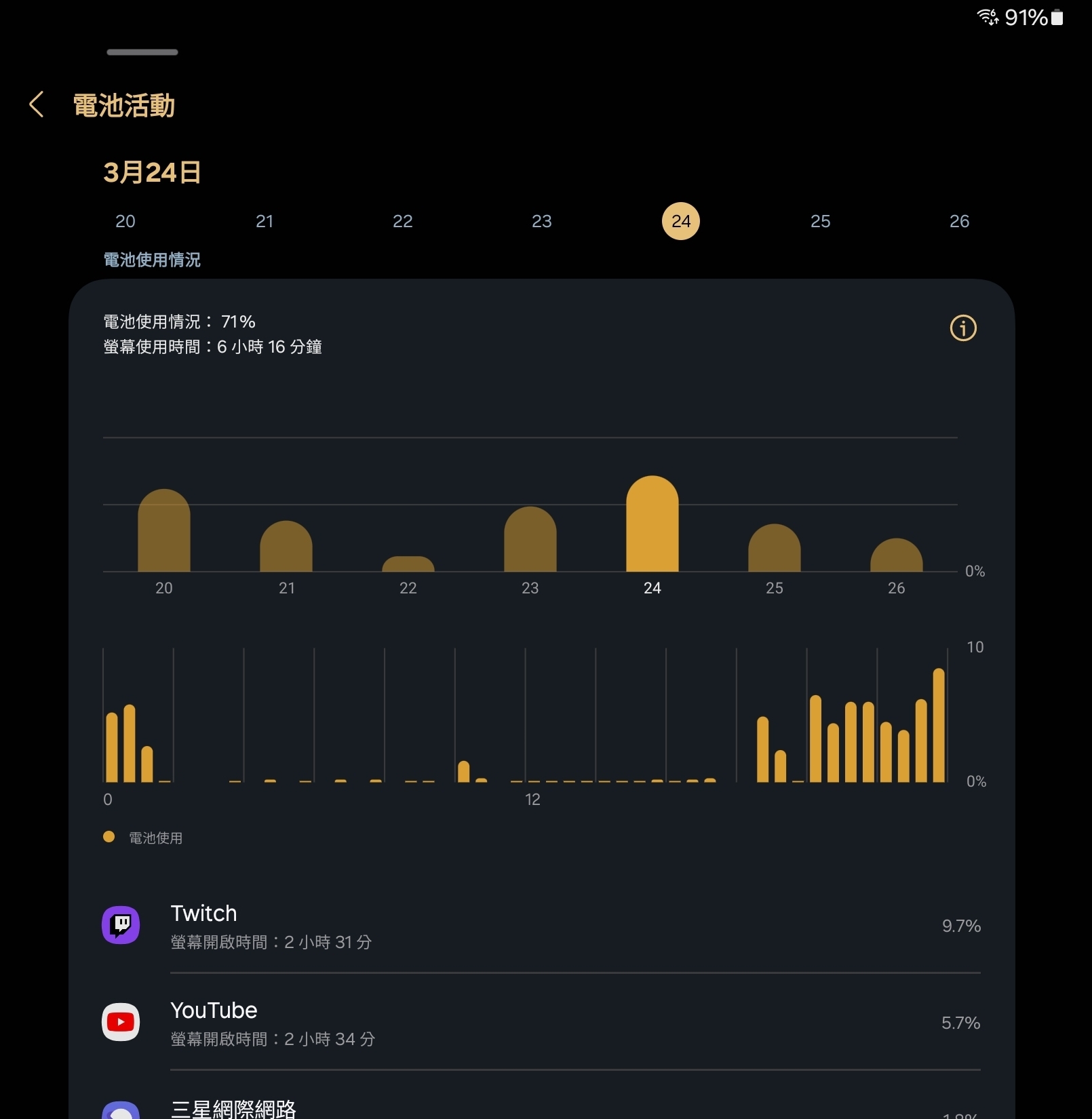Tap the chart bar for day 20

click(x=164, y=532)
